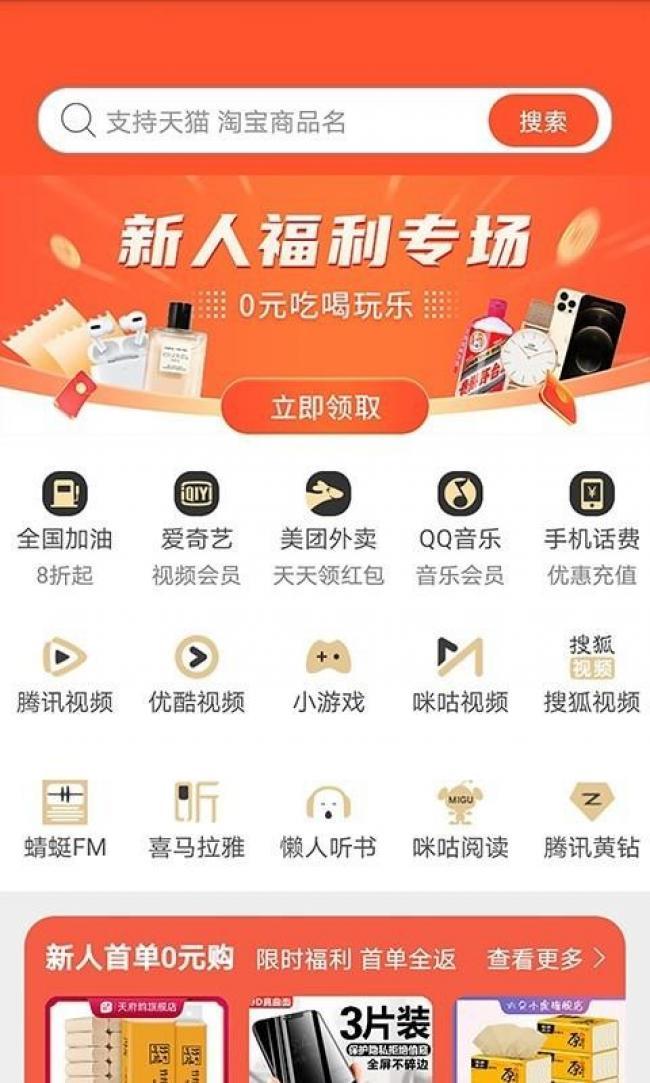Image resolution: width=650 pixels, height=1083 pixels.
Task: Tap 查看更多 in the 新人首单0元购 section
Action: point(546,959)
